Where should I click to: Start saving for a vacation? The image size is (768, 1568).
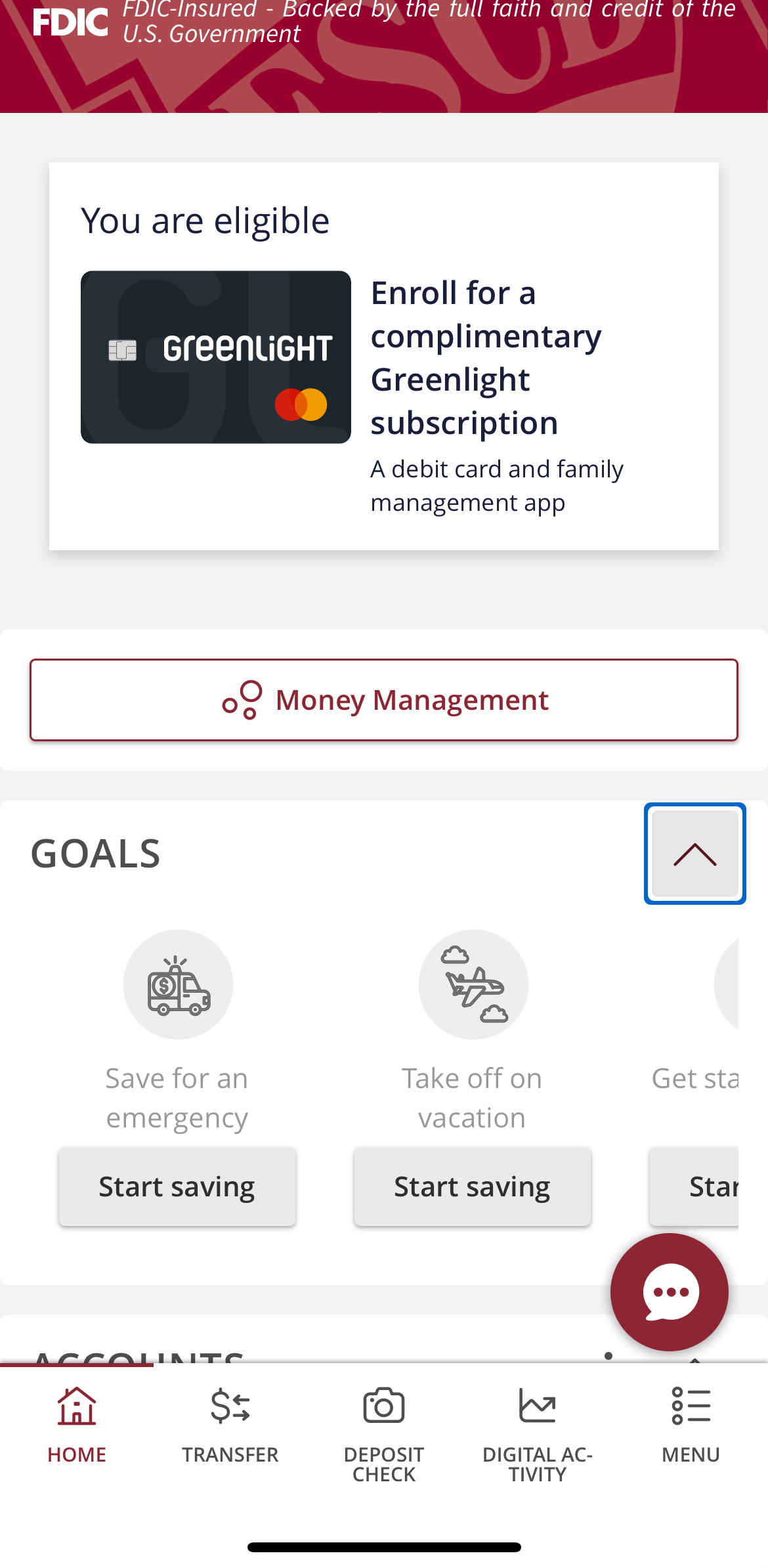(472, 1187)
